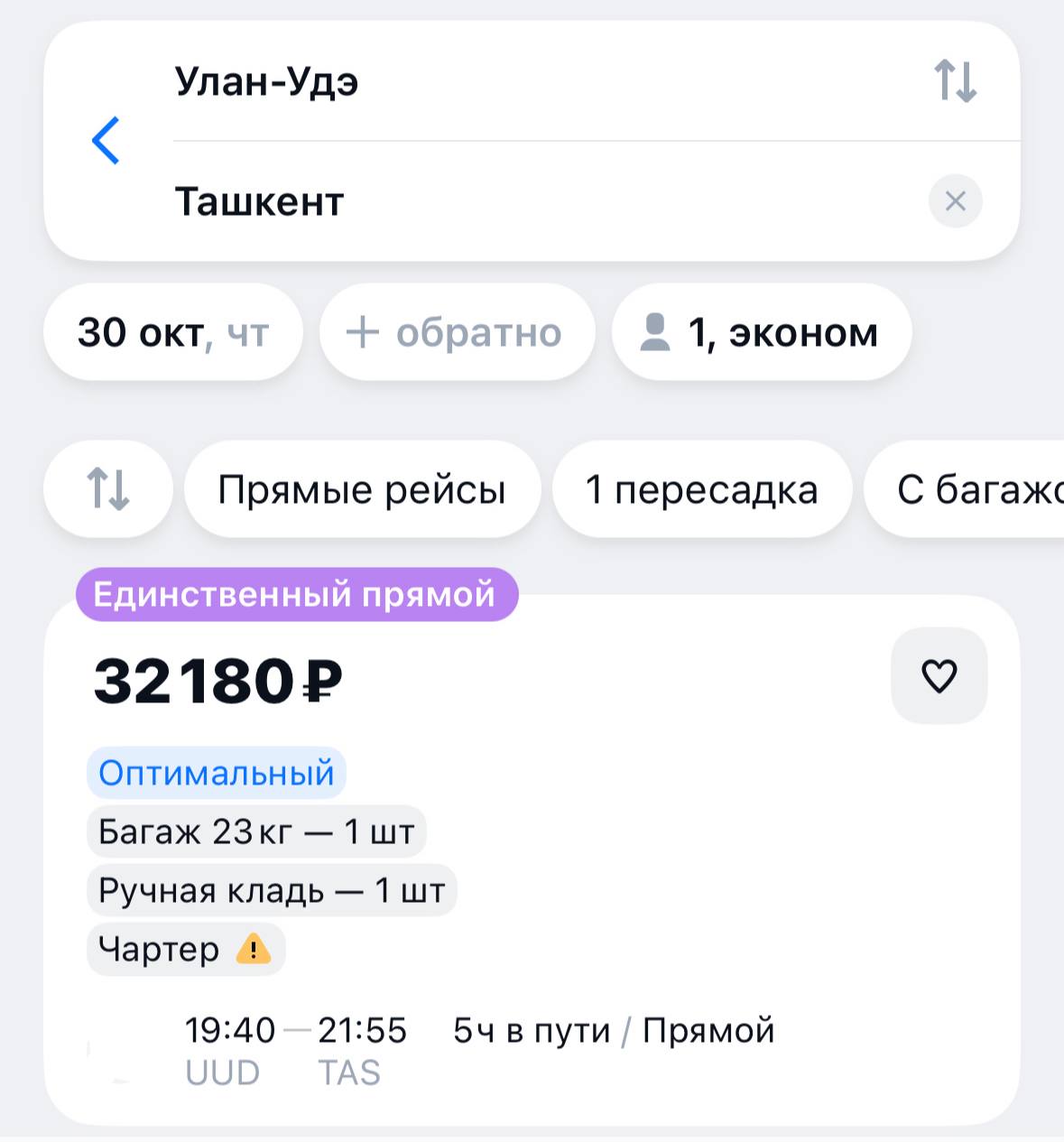Go back using the blue arrow

click(106, 141)
